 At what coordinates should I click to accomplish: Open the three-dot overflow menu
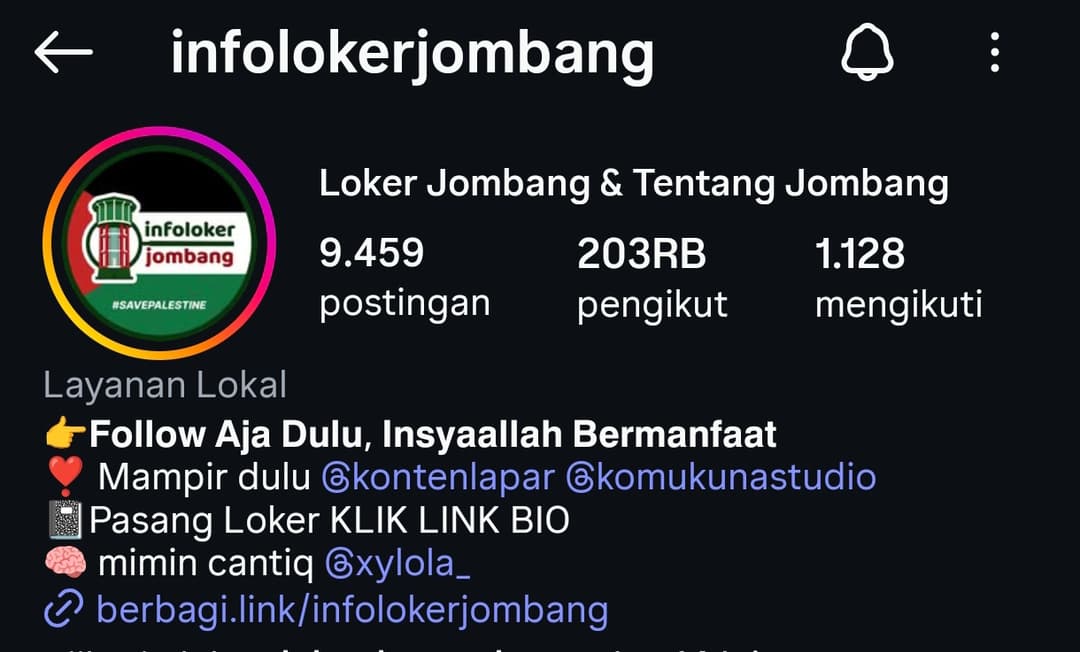pos(994,53)
